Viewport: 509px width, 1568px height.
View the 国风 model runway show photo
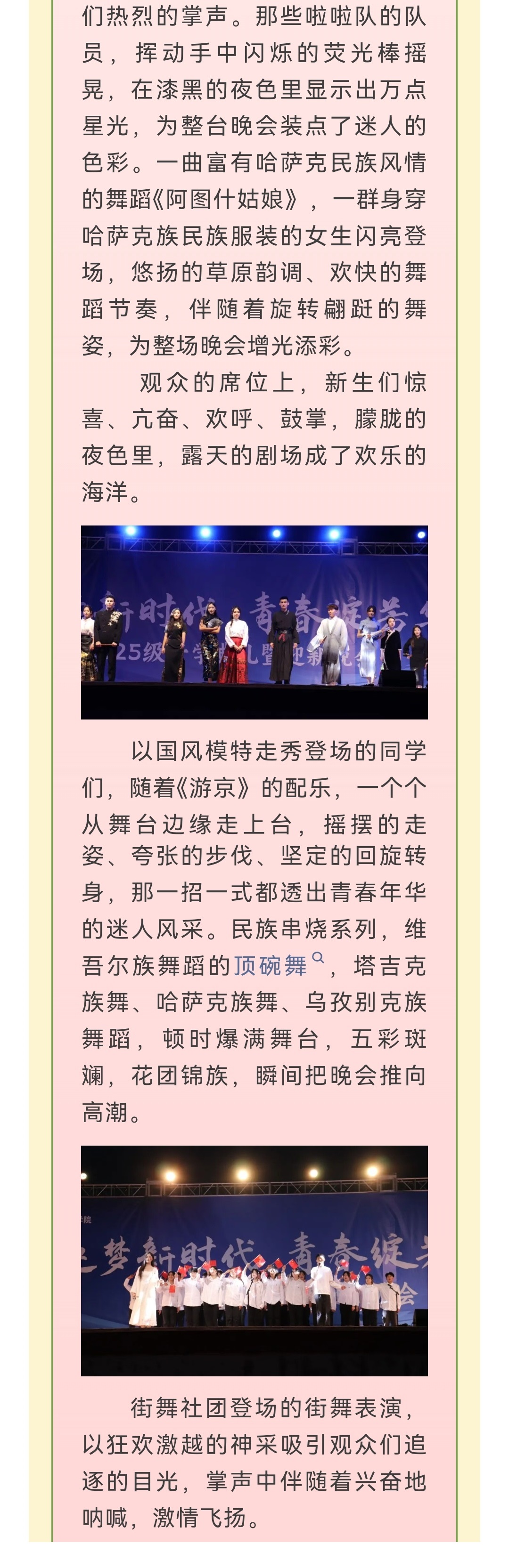point(254,622)
